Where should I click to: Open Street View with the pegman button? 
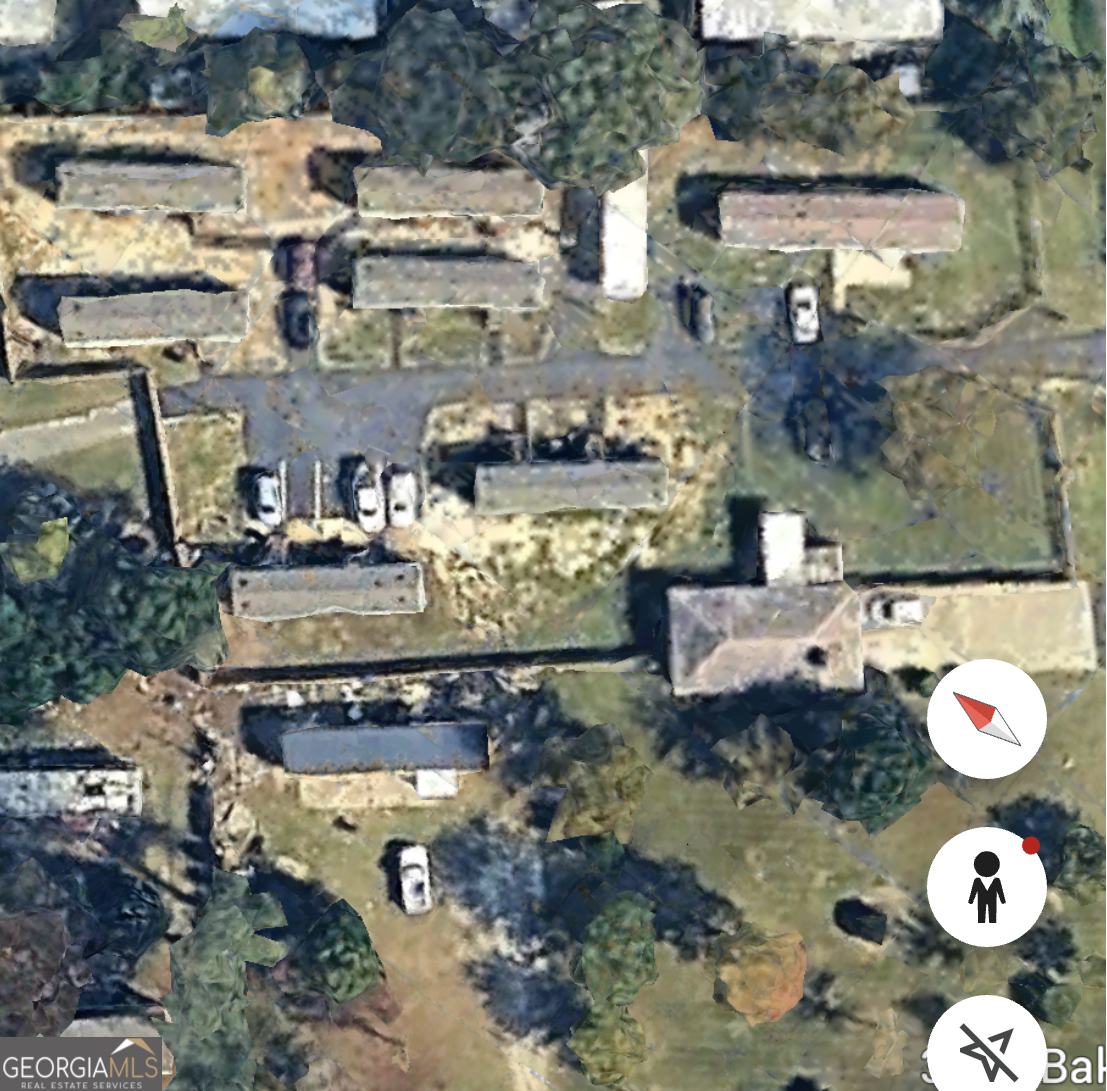tap(986, 887)
